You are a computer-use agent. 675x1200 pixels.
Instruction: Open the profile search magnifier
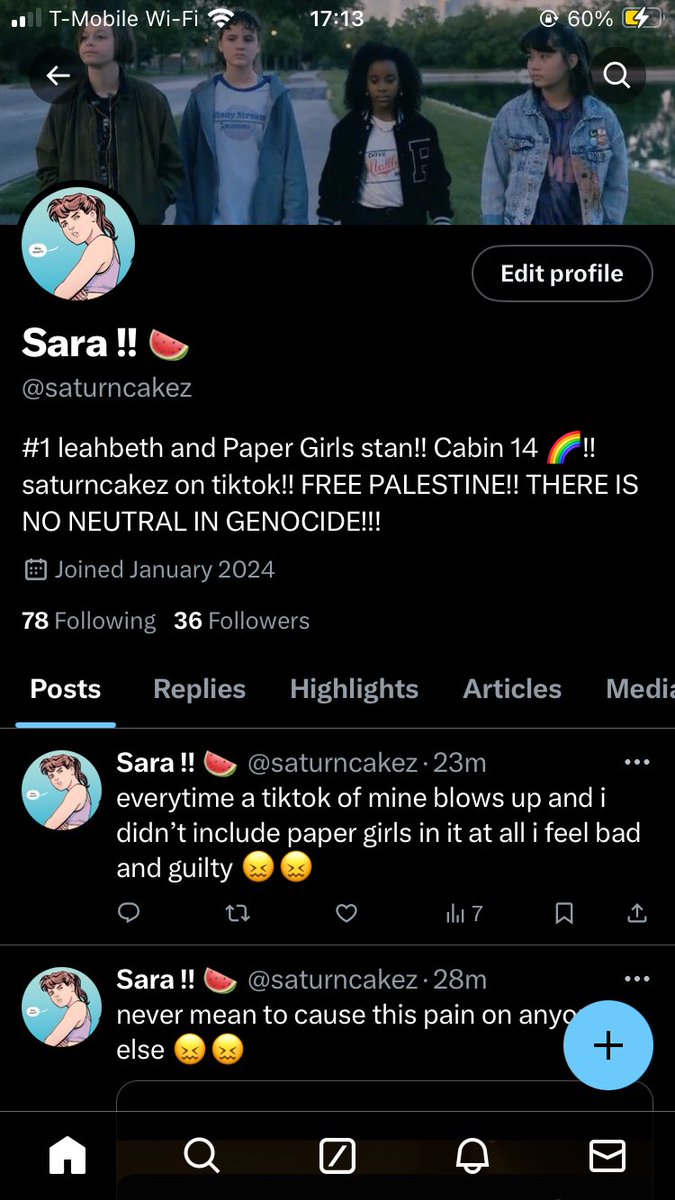(x=617, y=75)
